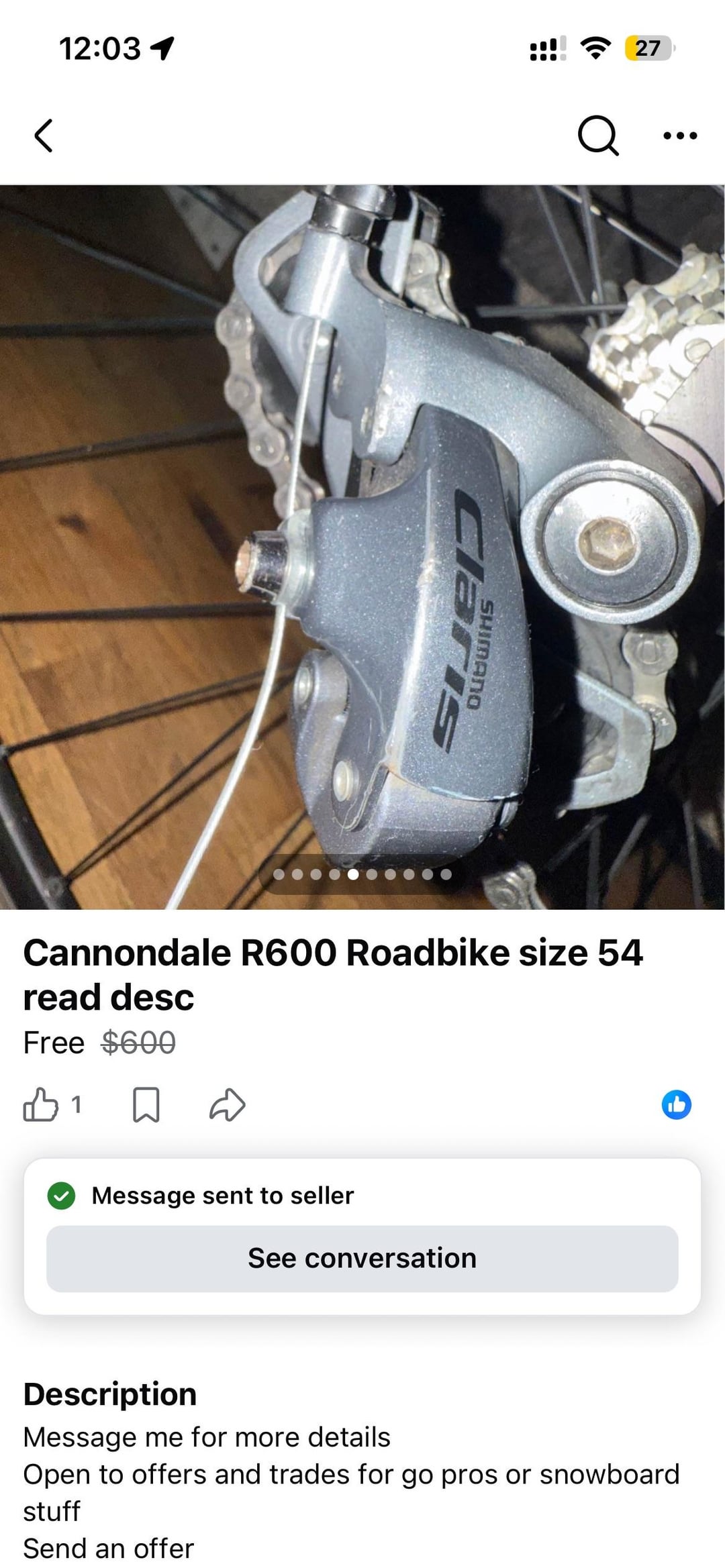
Task: Like this Cannondale R600 listing
Action: [x=41, y=1105]
